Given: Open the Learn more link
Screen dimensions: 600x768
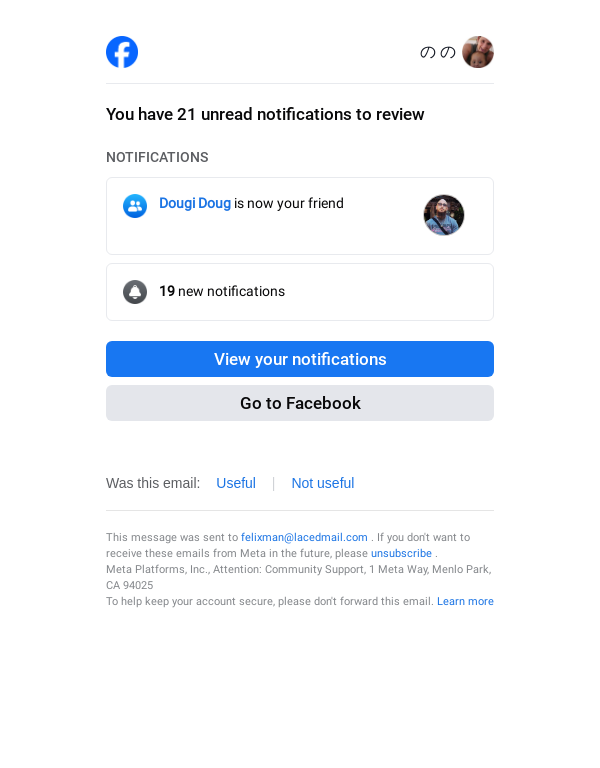Looking at the screenshot, I should (x=465, y=601).
